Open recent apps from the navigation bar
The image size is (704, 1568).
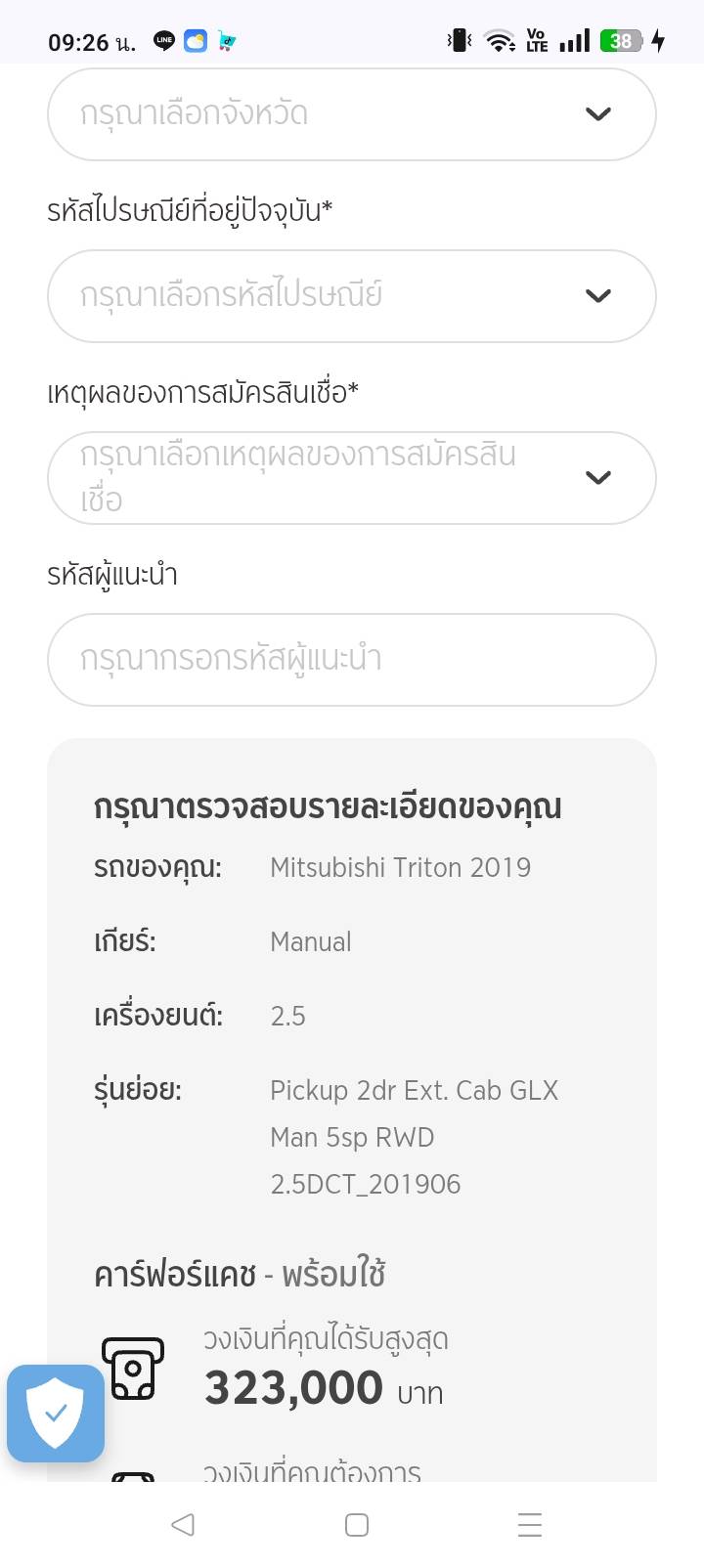529,1524
